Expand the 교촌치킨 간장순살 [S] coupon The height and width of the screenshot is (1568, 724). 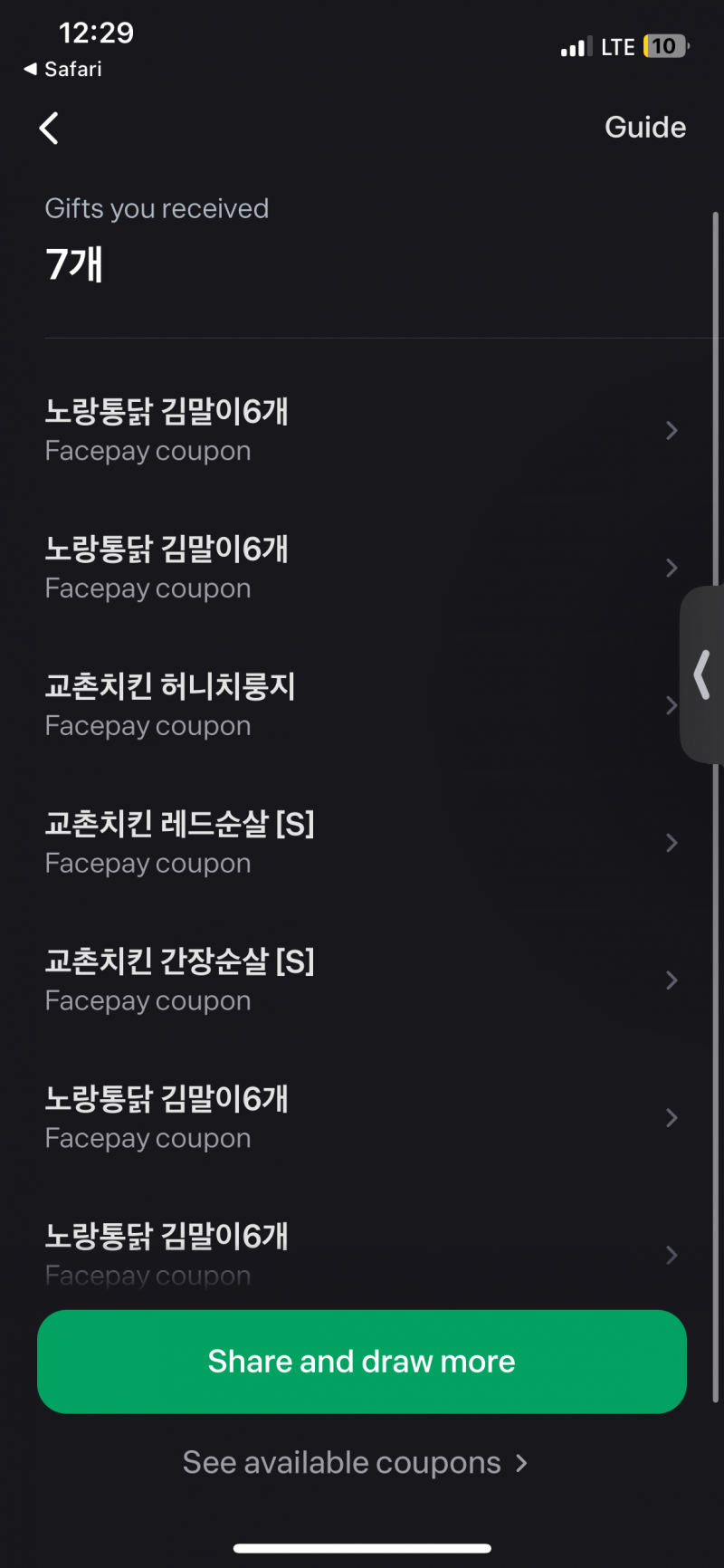[x=362, y=980]
